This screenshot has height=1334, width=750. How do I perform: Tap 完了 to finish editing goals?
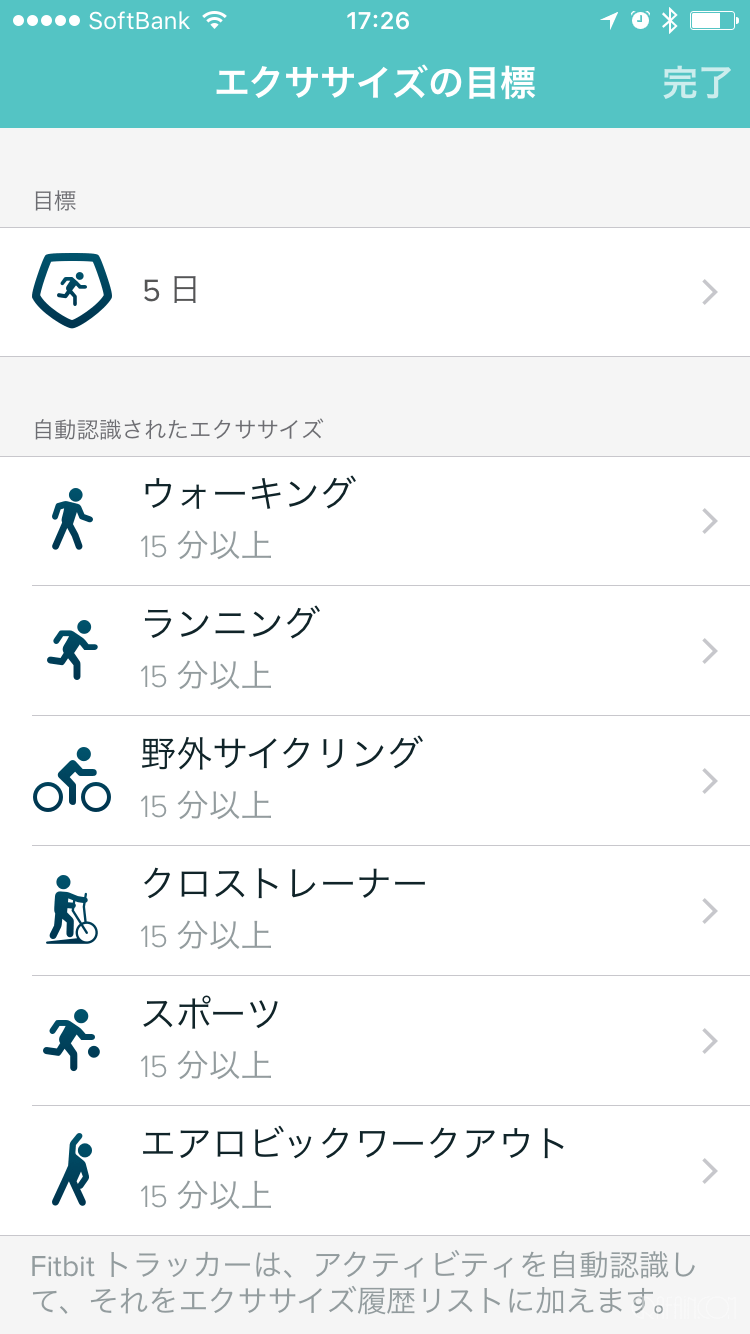697,83
